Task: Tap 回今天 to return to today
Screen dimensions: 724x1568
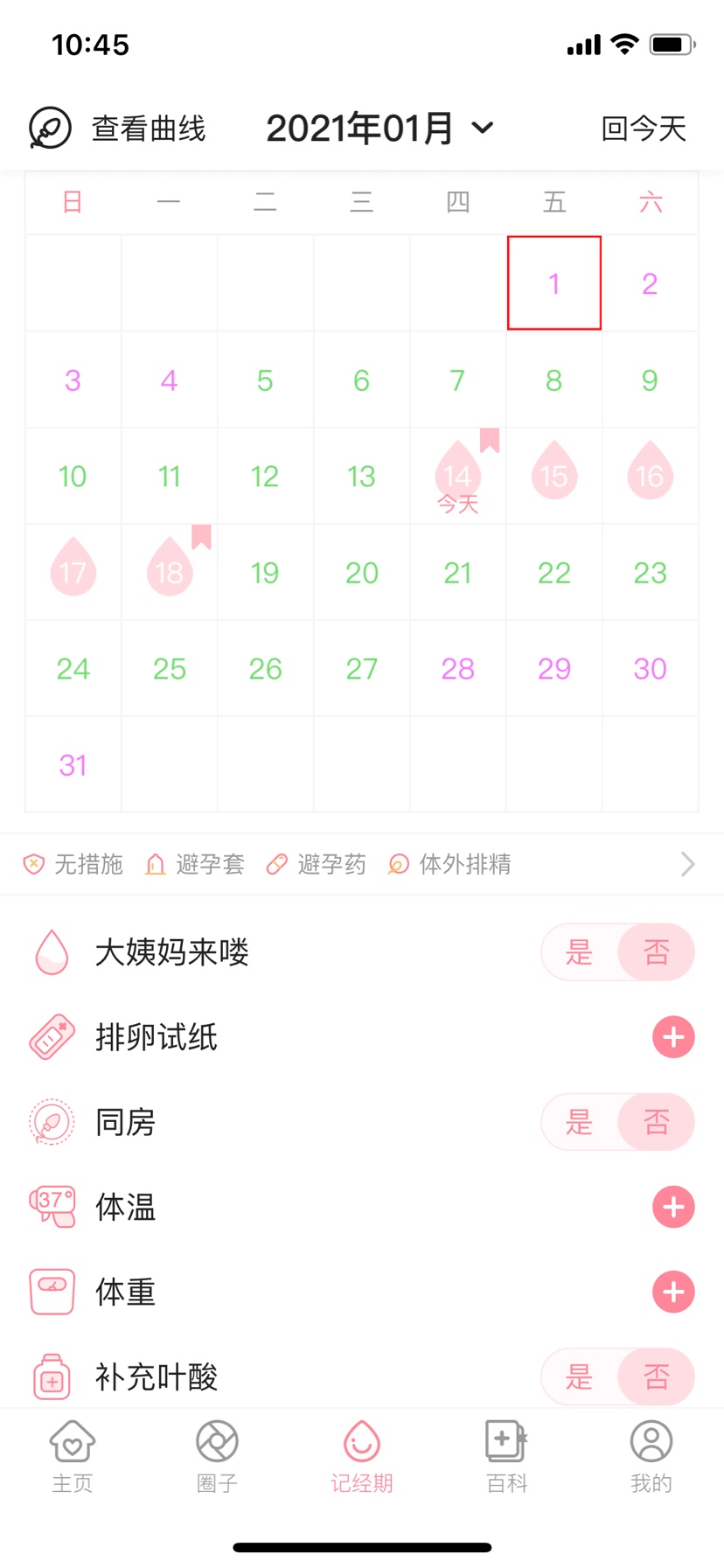Action: pyautogui.click(x=644, y=129)
